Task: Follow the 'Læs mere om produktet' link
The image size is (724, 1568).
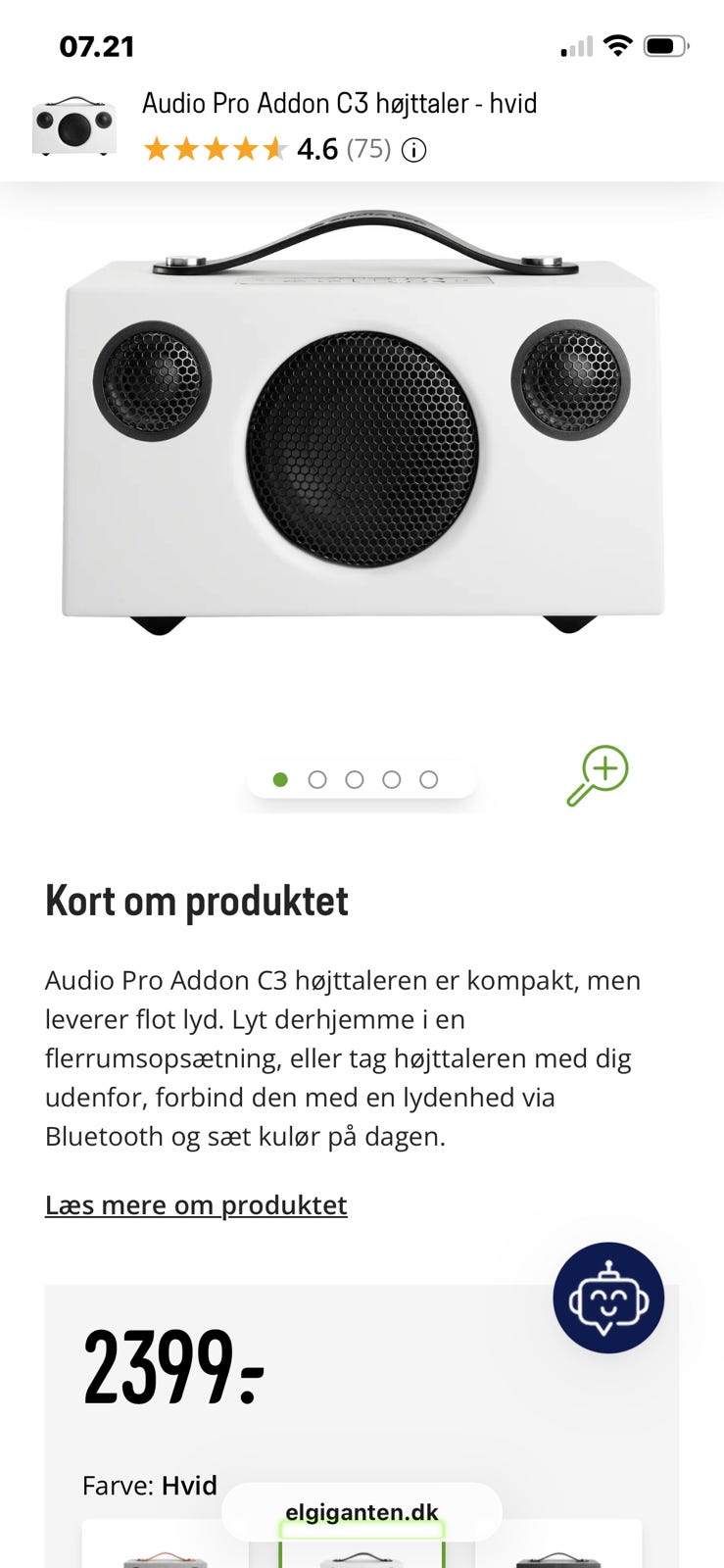Action: (196, 1204)
